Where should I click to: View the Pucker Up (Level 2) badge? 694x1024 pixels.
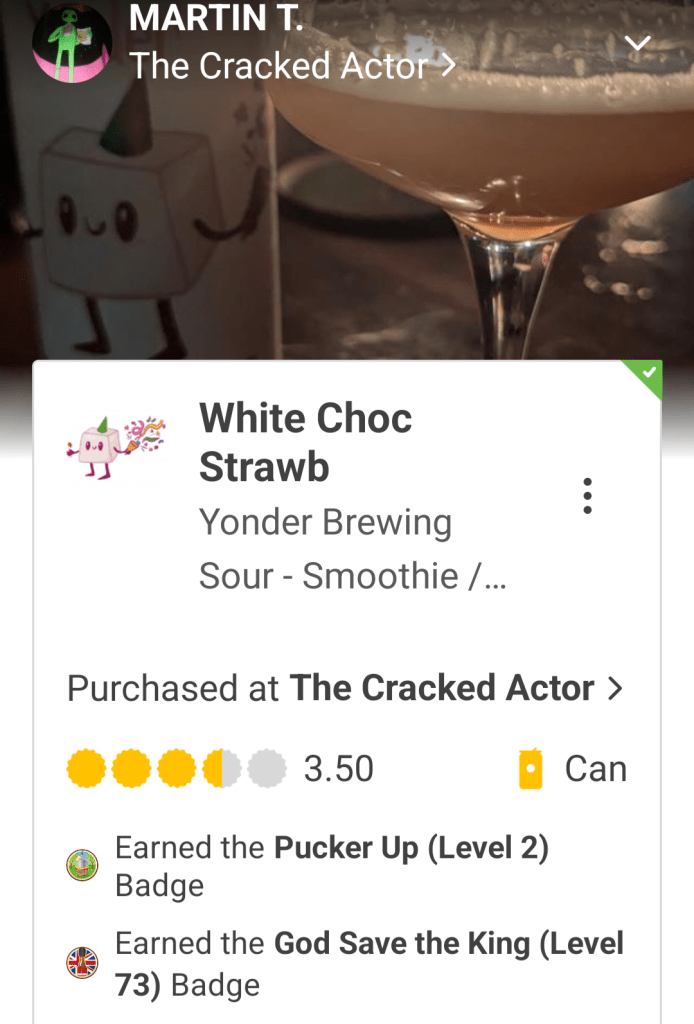[x=330, y=866]
